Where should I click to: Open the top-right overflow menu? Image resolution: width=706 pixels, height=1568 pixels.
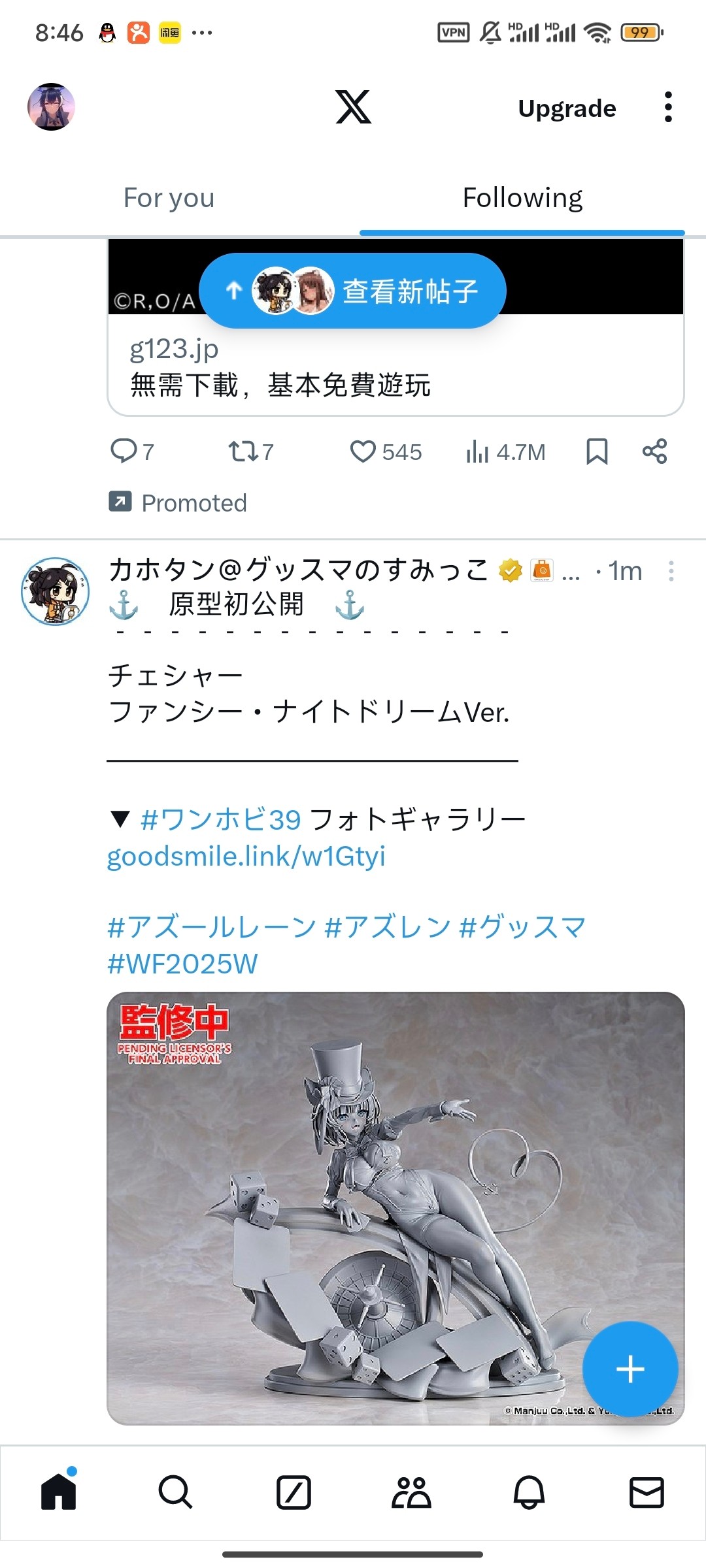pos(667,107)
